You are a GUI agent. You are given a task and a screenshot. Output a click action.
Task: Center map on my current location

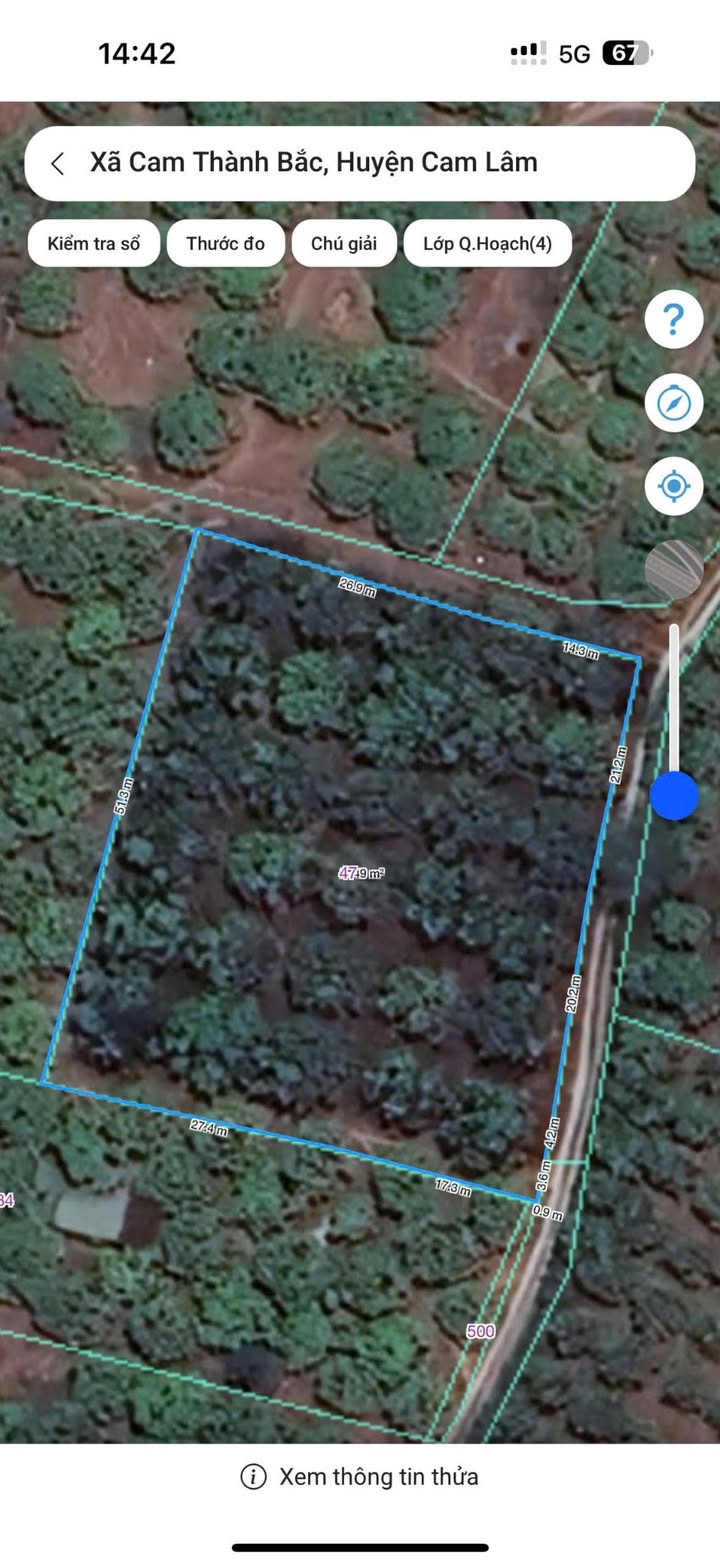(673, 487)
